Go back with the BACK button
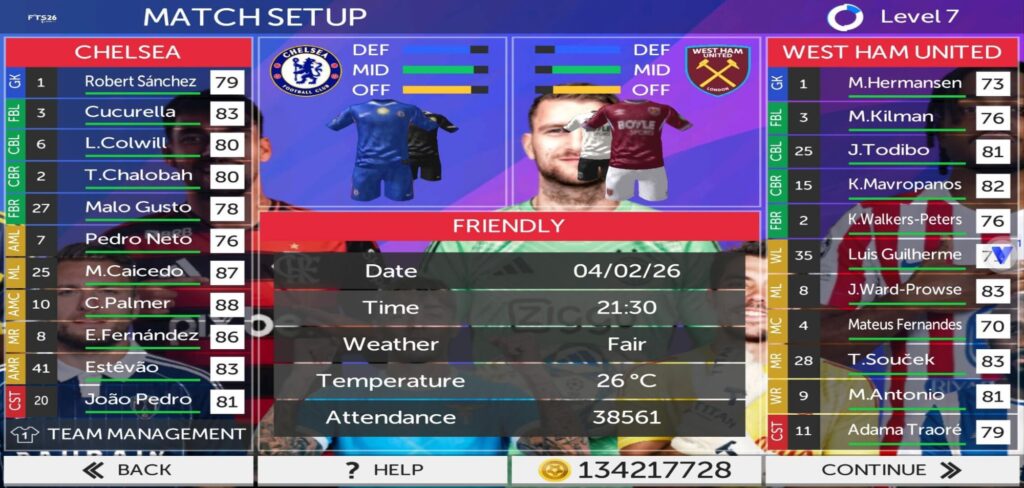1024x488 pixels. pos(127,470)
